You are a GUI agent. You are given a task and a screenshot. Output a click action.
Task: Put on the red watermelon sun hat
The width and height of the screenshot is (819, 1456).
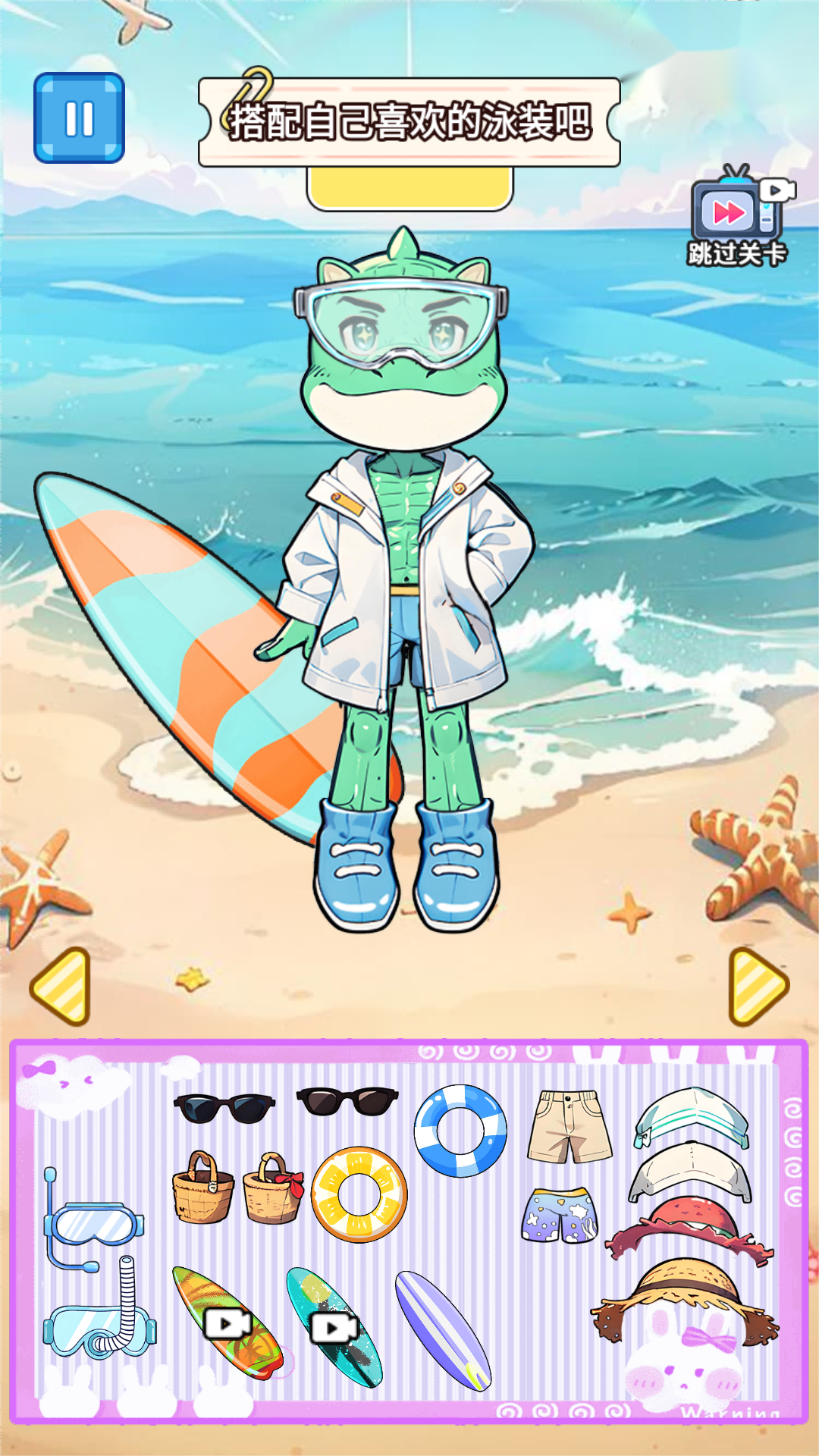click(x=689, y=1227)
